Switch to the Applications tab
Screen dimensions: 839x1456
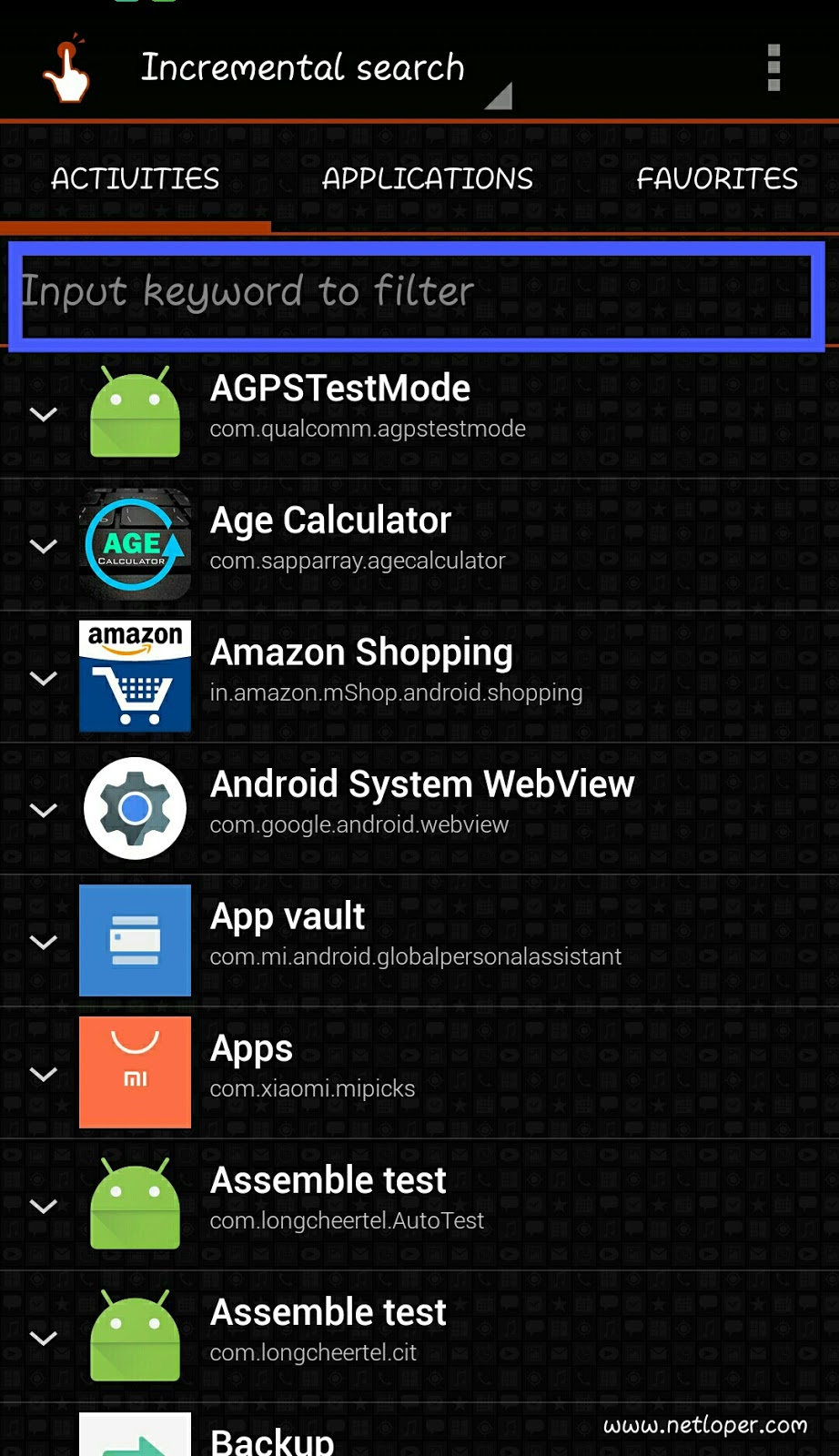(x=428, y=179)
